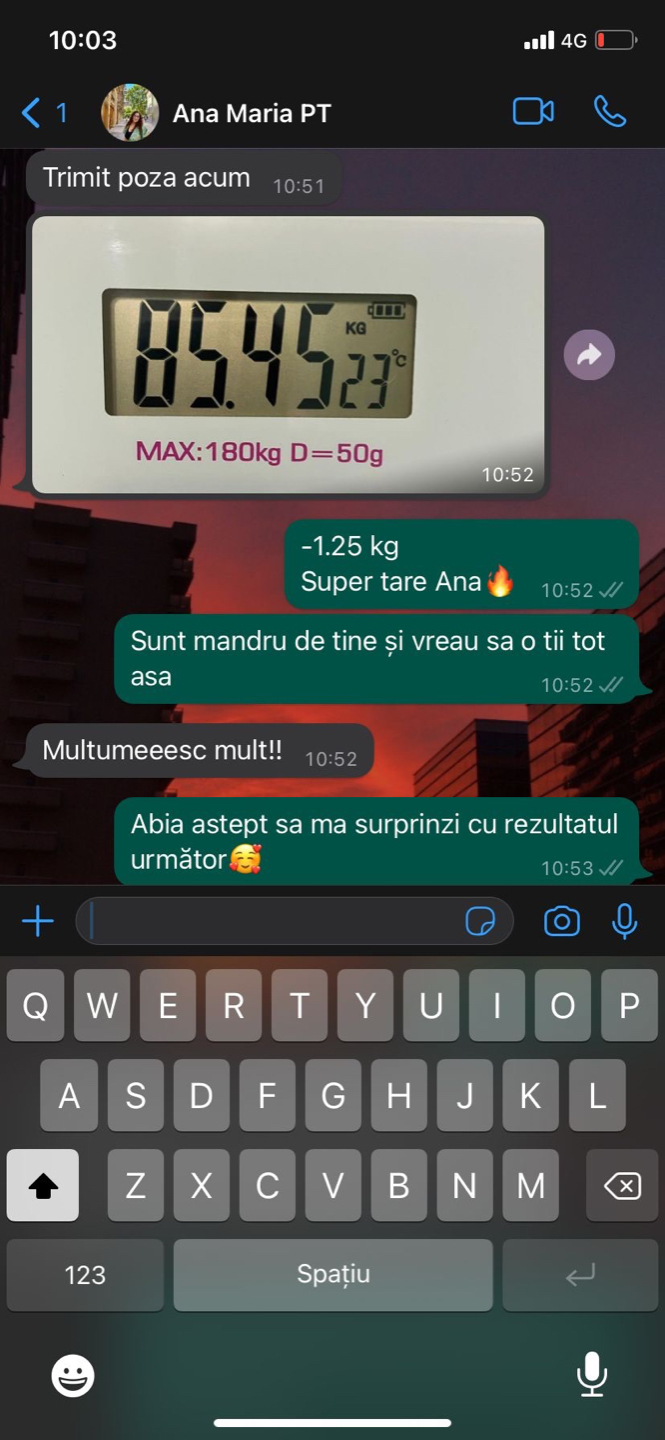Open the sticker picker in the message field
665x1440 pixels.
(x=480, y=921)
